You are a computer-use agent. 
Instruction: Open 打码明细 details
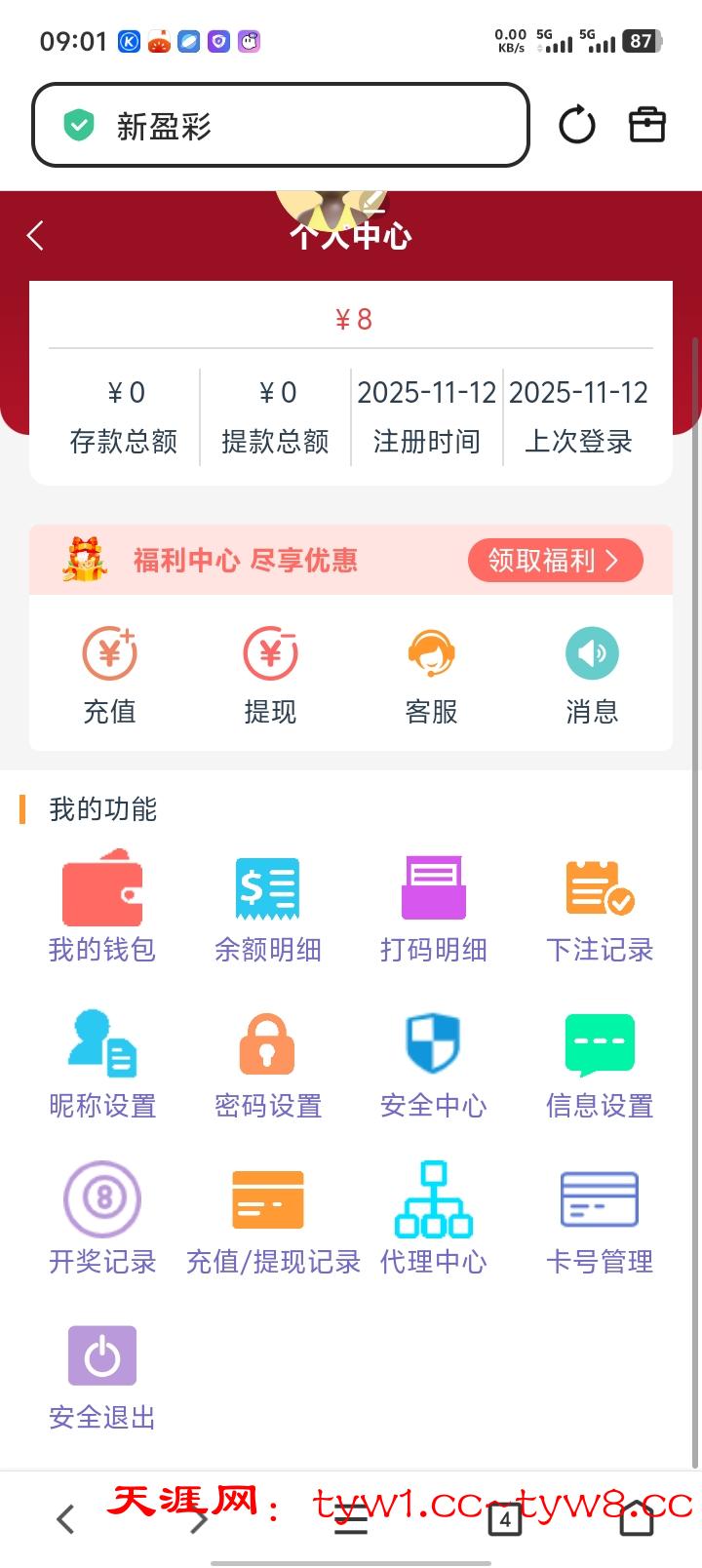pos(434,907)
